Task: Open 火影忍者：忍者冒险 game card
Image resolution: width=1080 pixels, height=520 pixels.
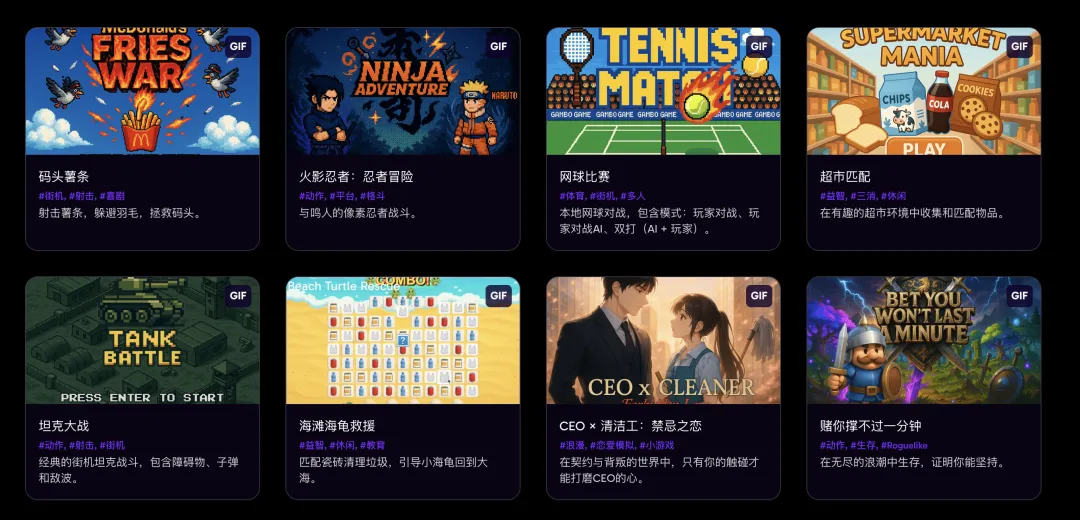Action: pyautogui.click(x=402, y=92)
